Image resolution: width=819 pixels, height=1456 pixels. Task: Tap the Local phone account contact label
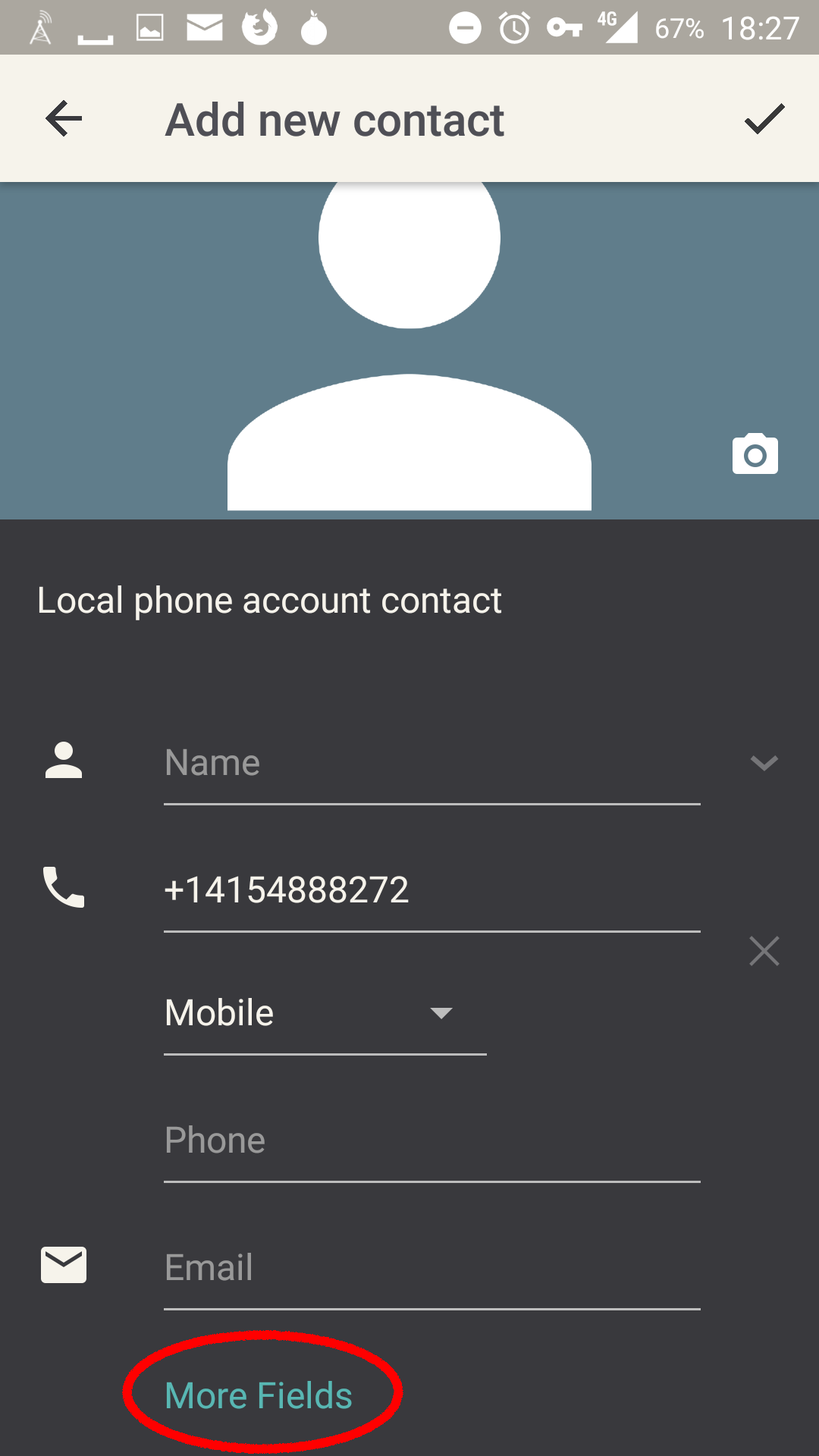point(268,600)
